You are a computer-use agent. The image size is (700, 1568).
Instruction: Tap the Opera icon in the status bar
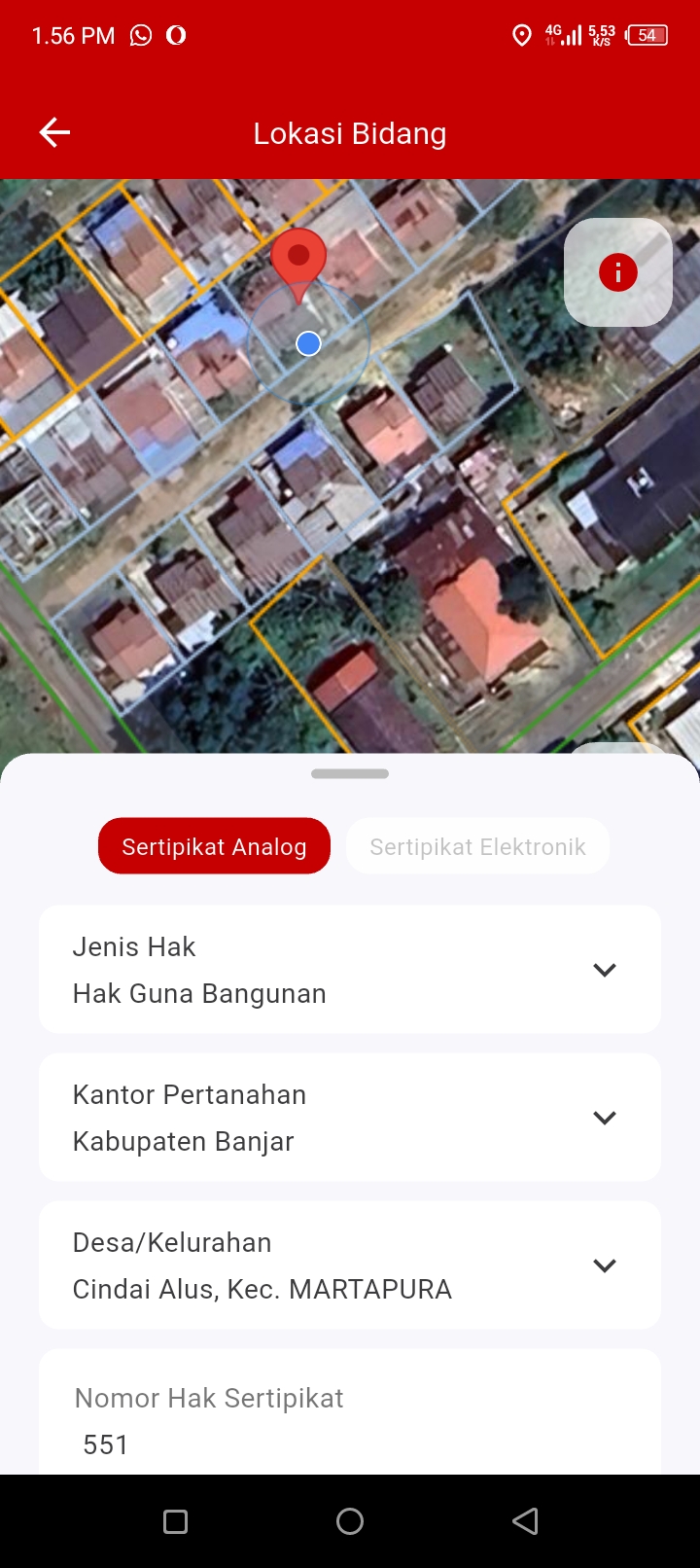[x=177, y=35]
